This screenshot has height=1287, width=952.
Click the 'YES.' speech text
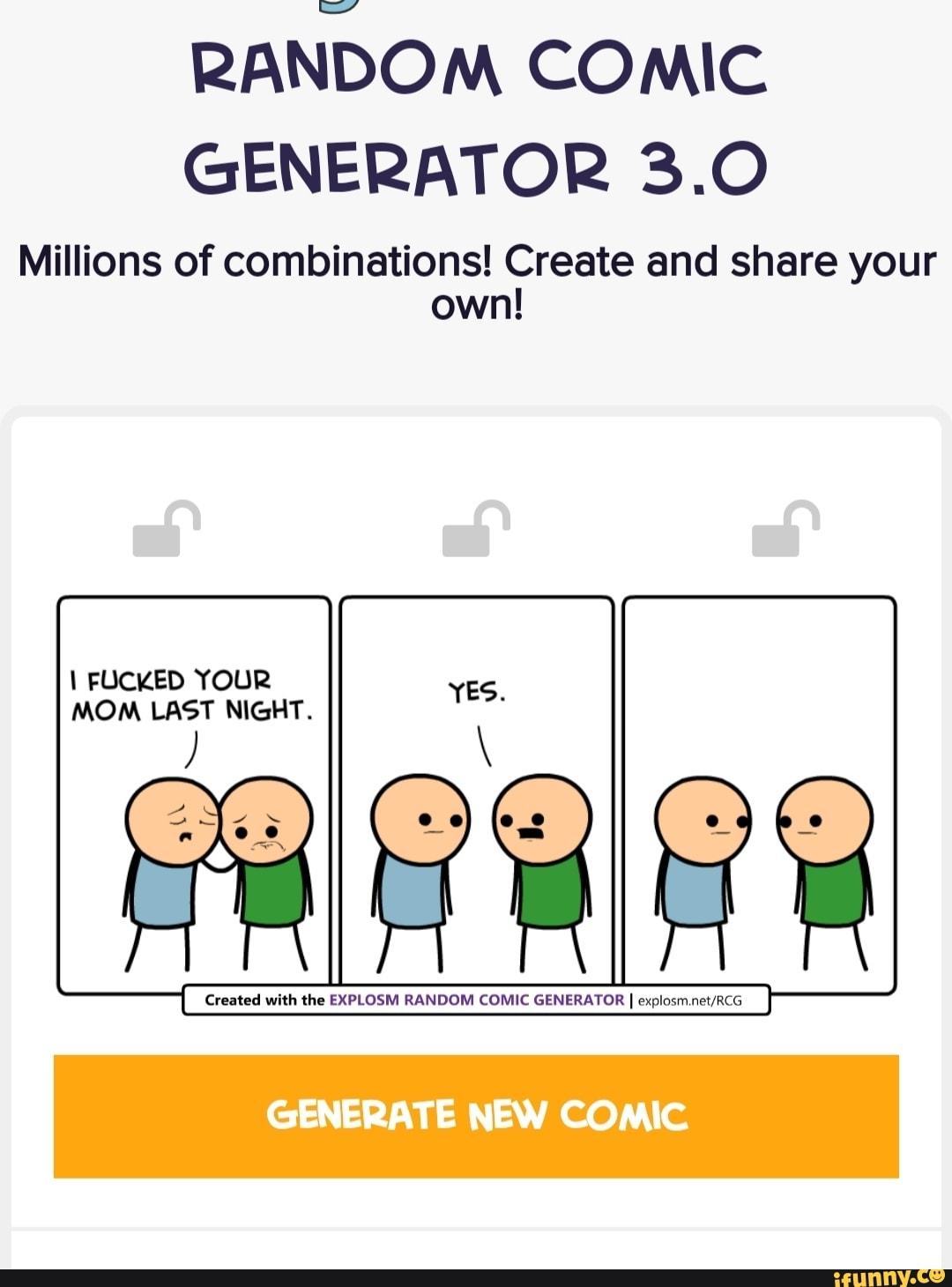tap(476, 692)
